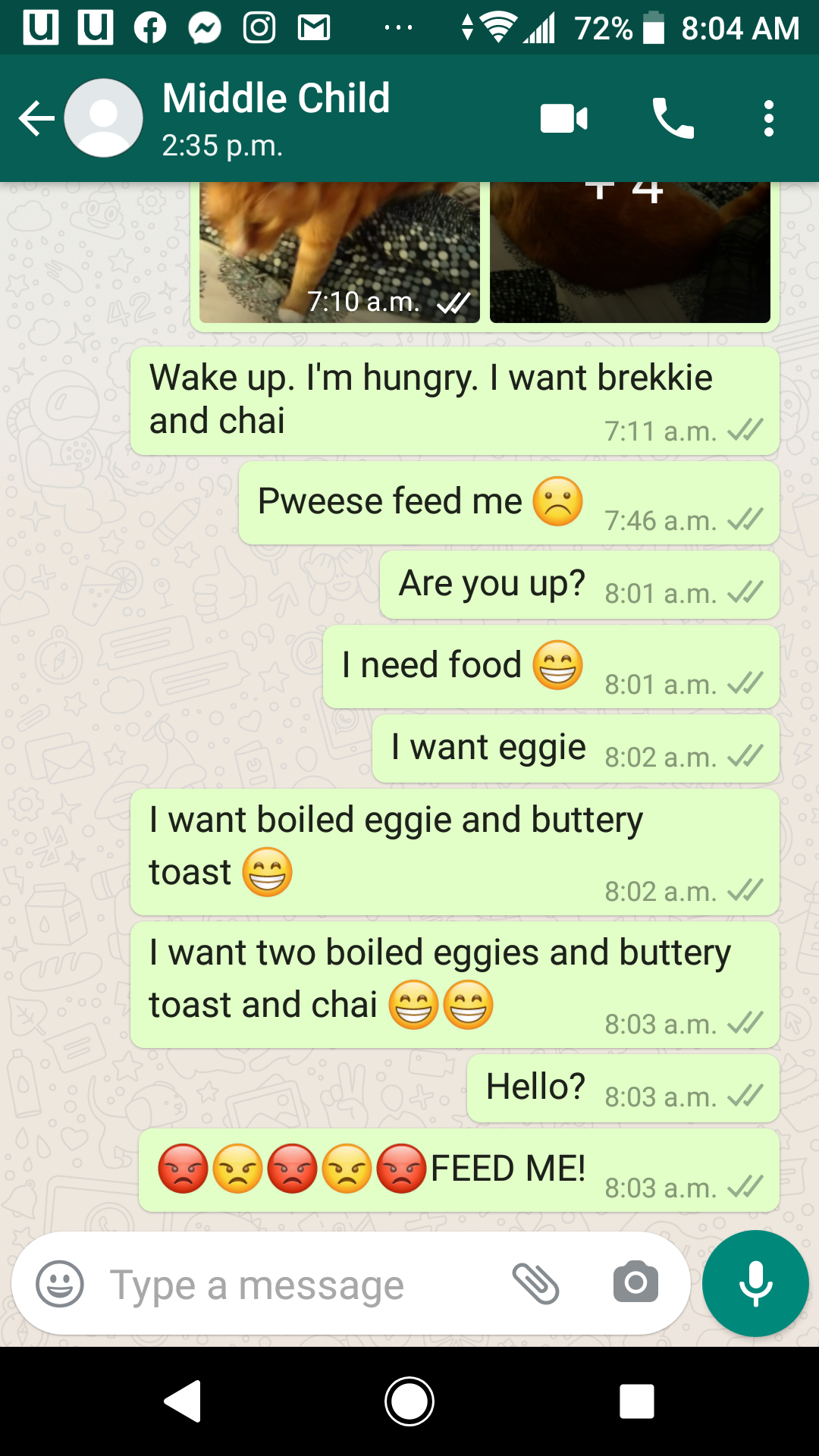
Task: Open the camera from the chat box
Action: tap(635, 1283)
